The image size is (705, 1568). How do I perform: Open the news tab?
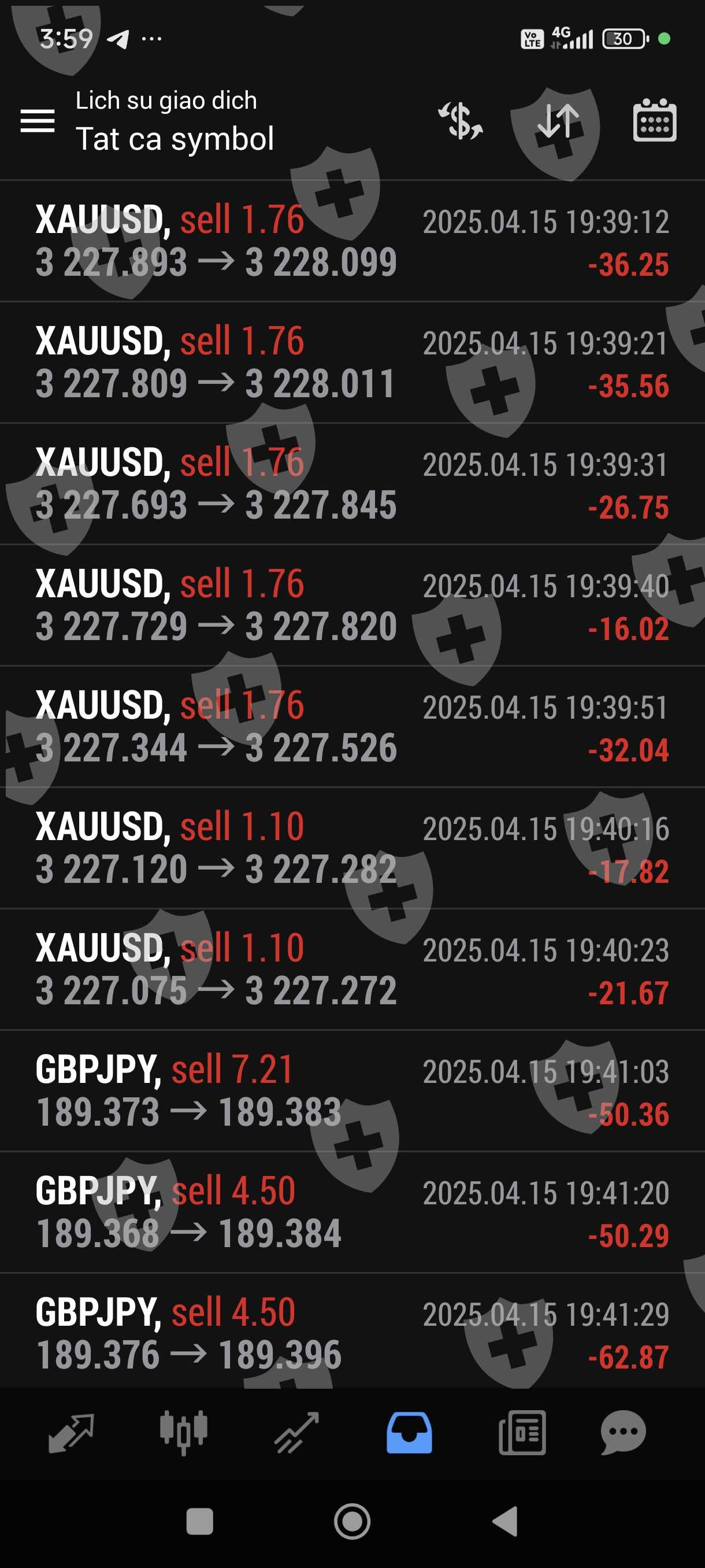[x=522, y=1433]
